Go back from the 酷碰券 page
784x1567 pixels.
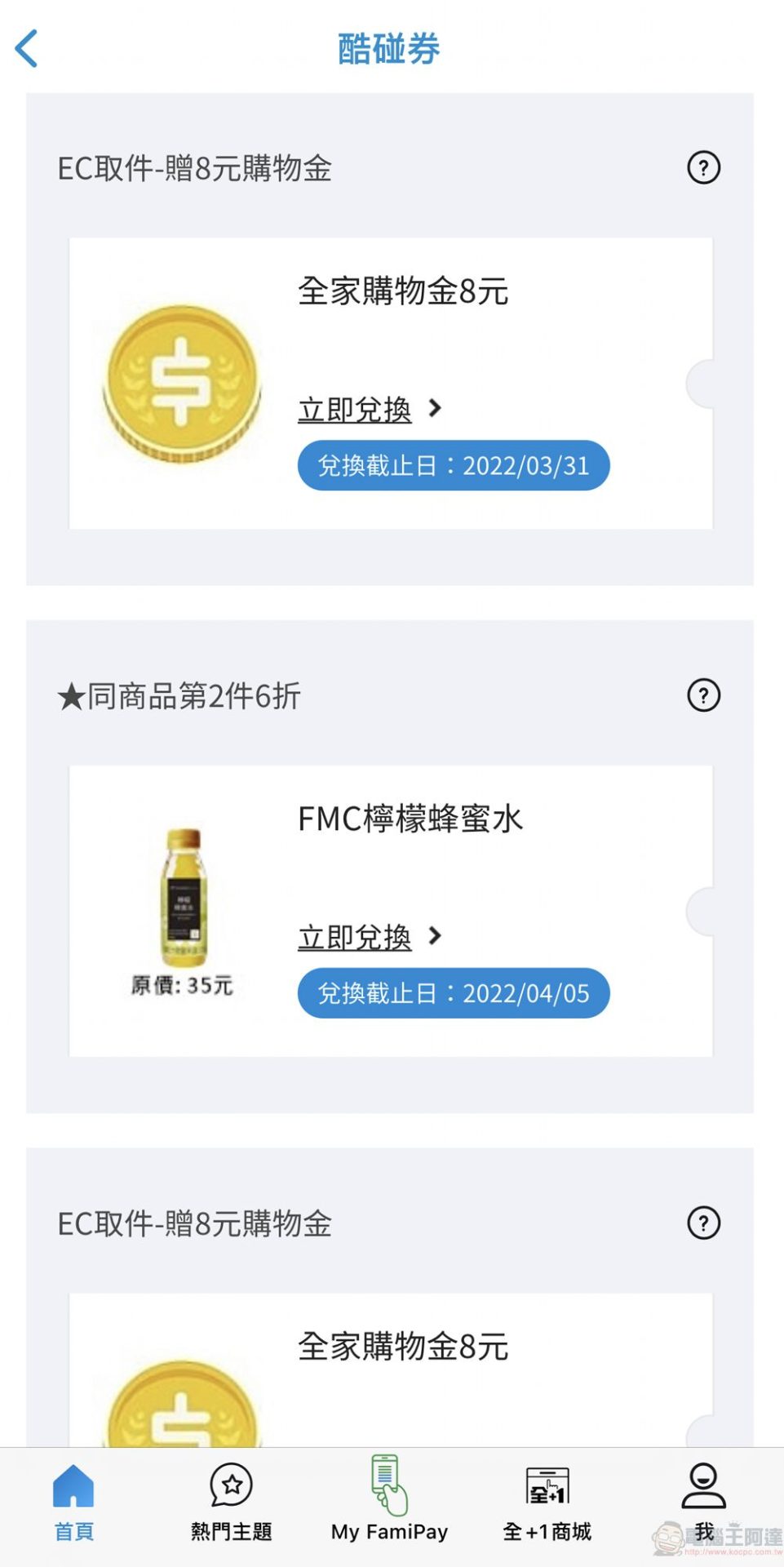(x=27, y=48)
